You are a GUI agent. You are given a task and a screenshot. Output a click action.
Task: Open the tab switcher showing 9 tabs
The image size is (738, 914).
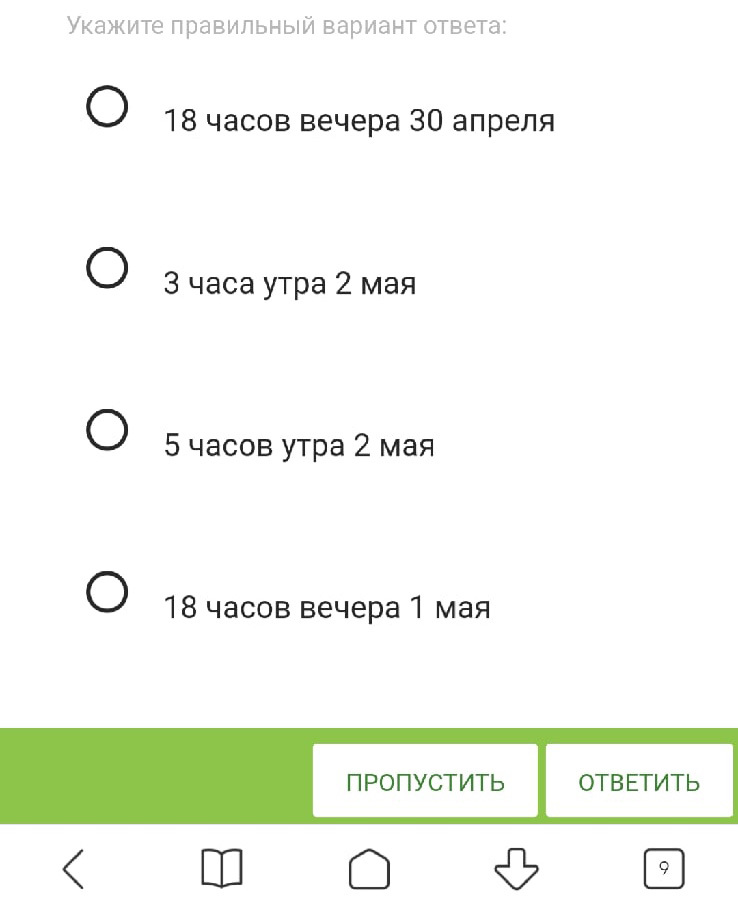664,868
